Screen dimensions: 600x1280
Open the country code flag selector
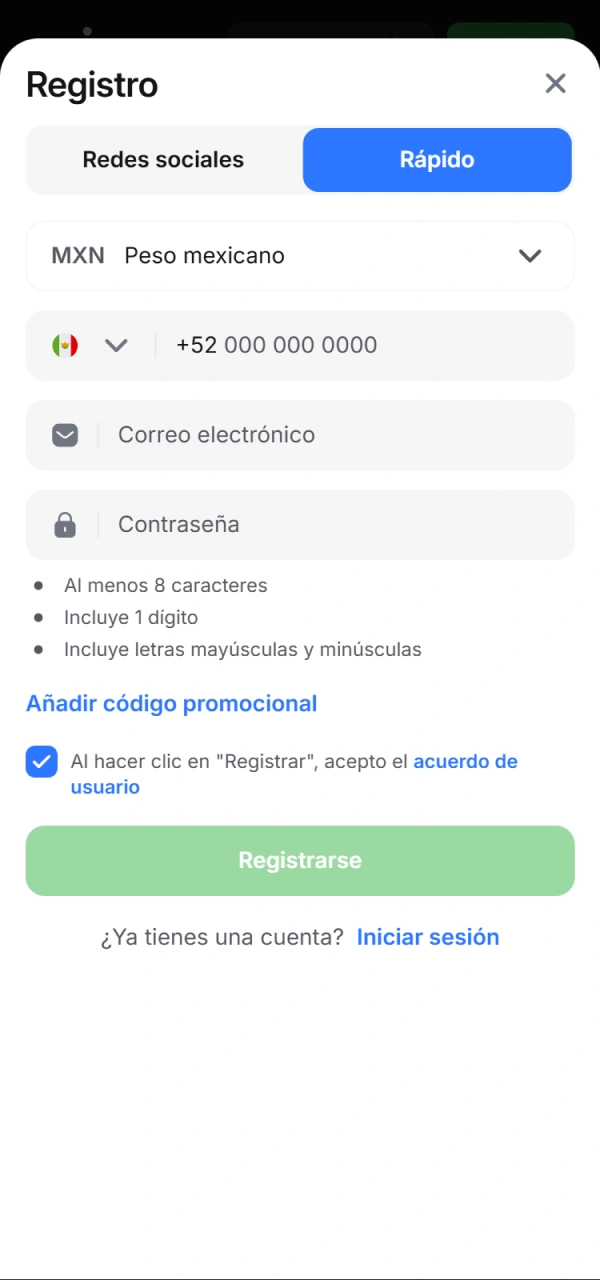click(x=90, y=346)
